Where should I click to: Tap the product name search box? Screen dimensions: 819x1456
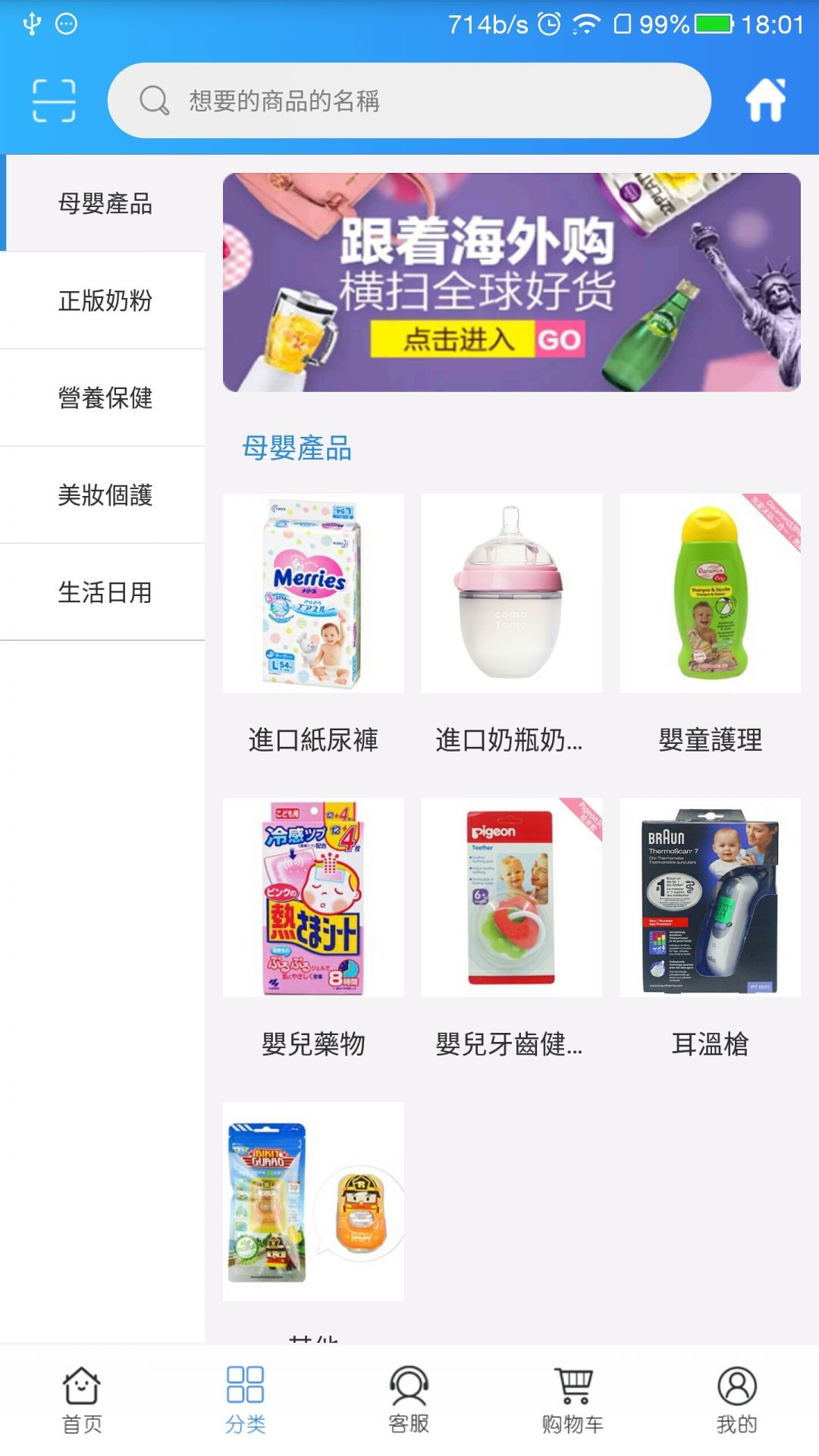(x=409, y=100)
